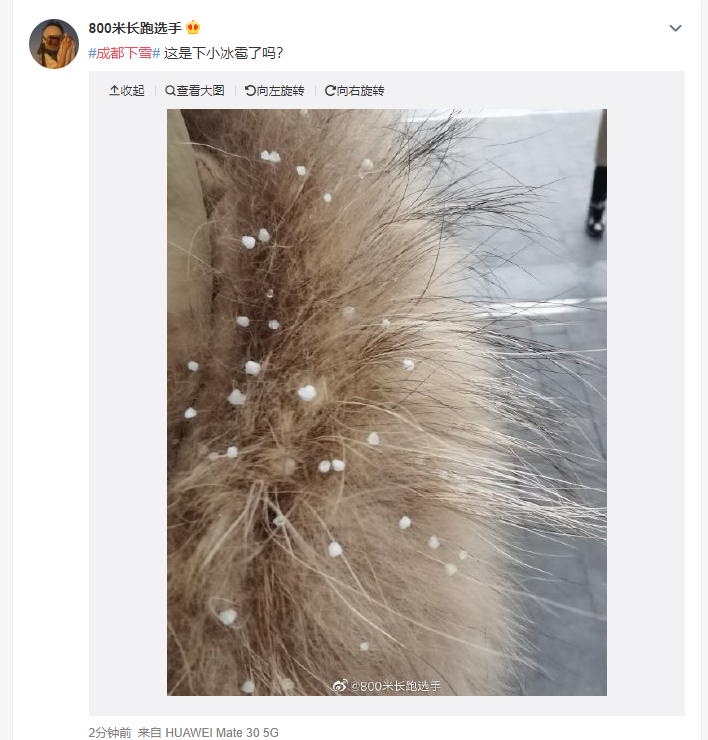Image resolution: width=708 pixels, height=740 pixels.
Task: Tap the fur collar photo in the post
Action: (386, 400)
